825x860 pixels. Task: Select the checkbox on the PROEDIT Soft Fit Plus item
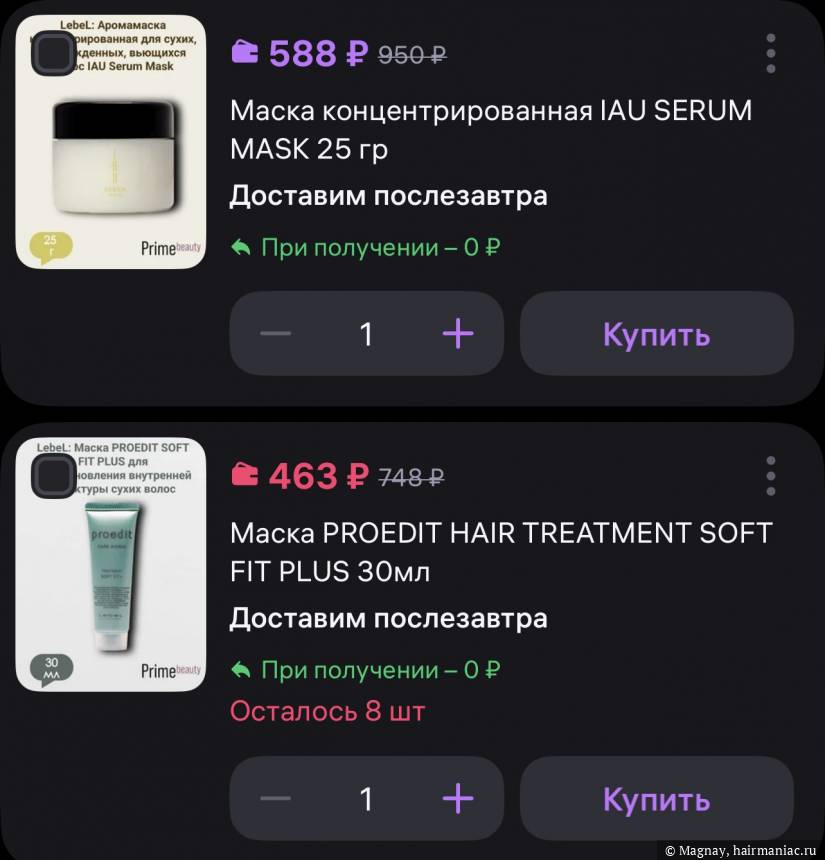51,477
